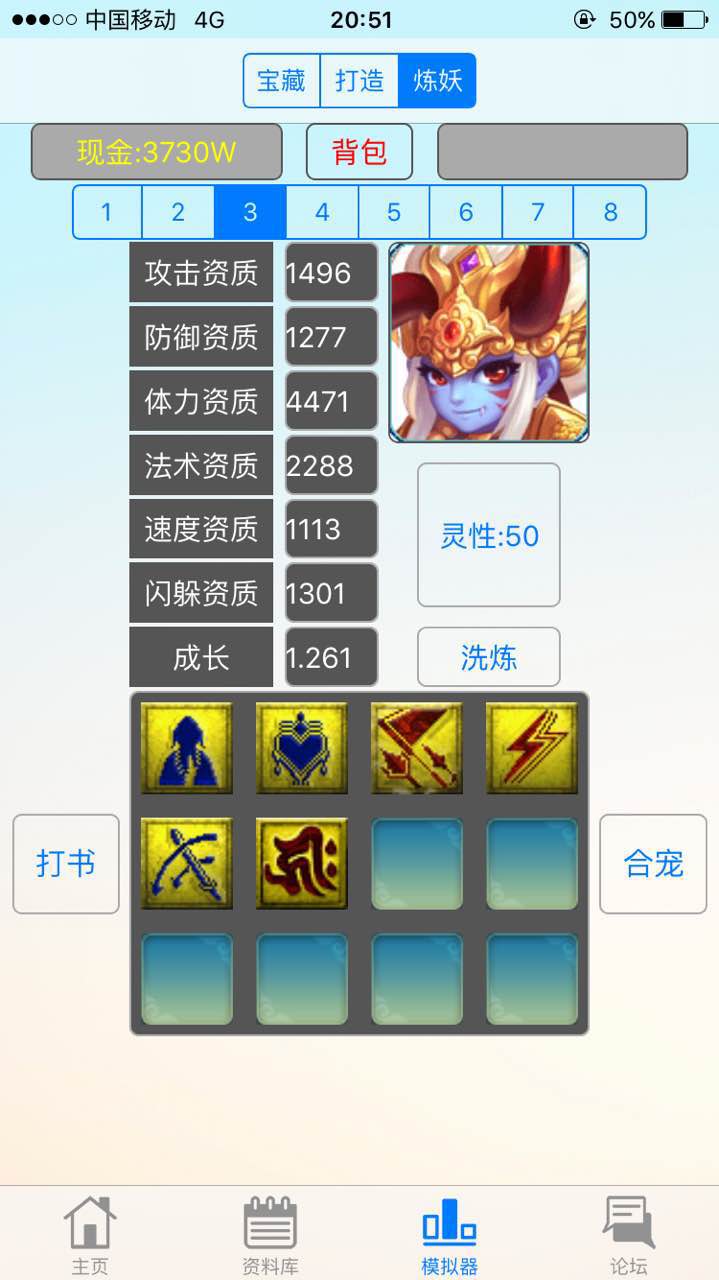Viewport: 719px width, 1280px height.
Task: Tap the 打书 button
Action: coord(66,863)
